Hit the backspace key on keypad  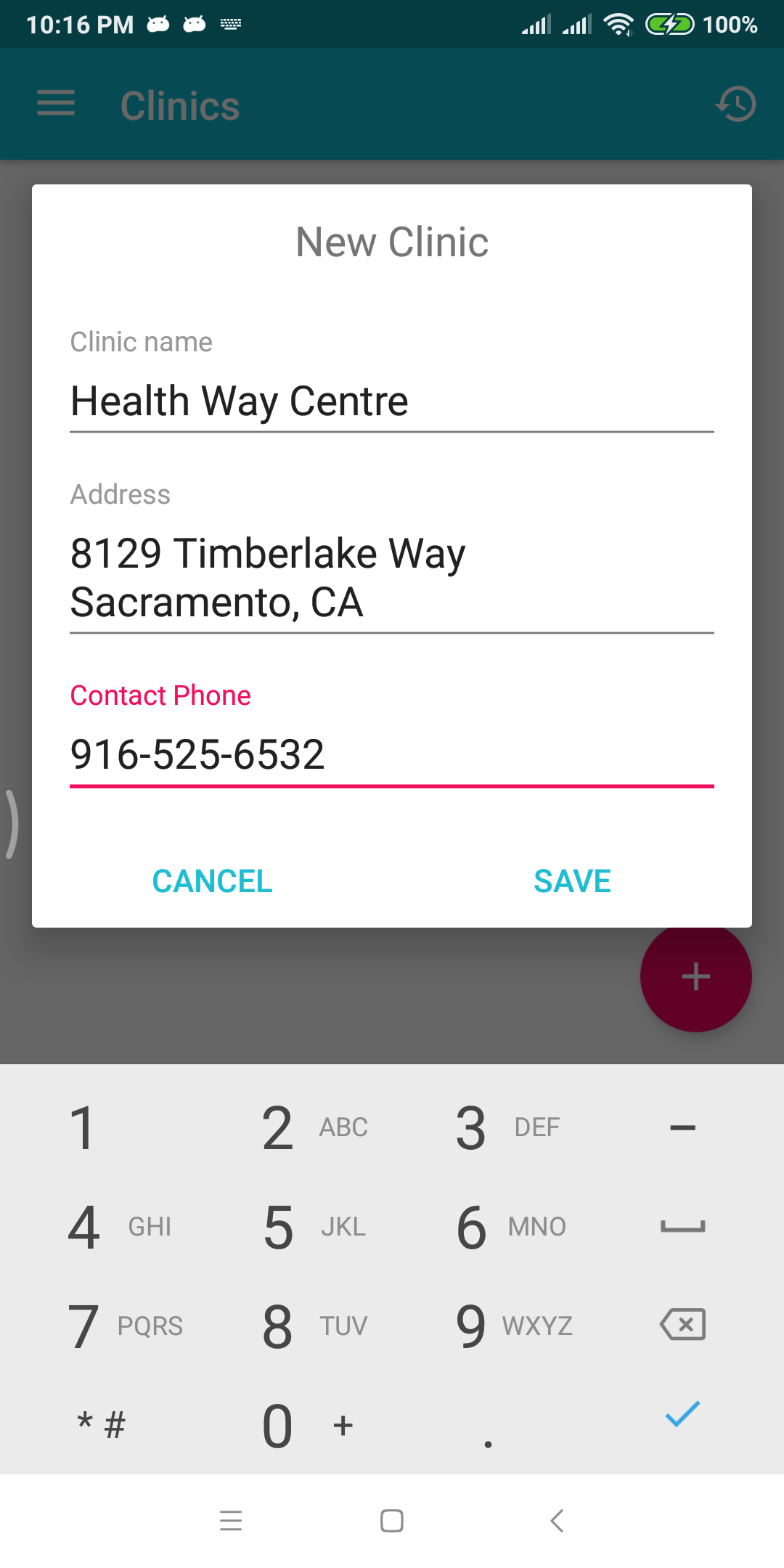tap(682, 1325)
